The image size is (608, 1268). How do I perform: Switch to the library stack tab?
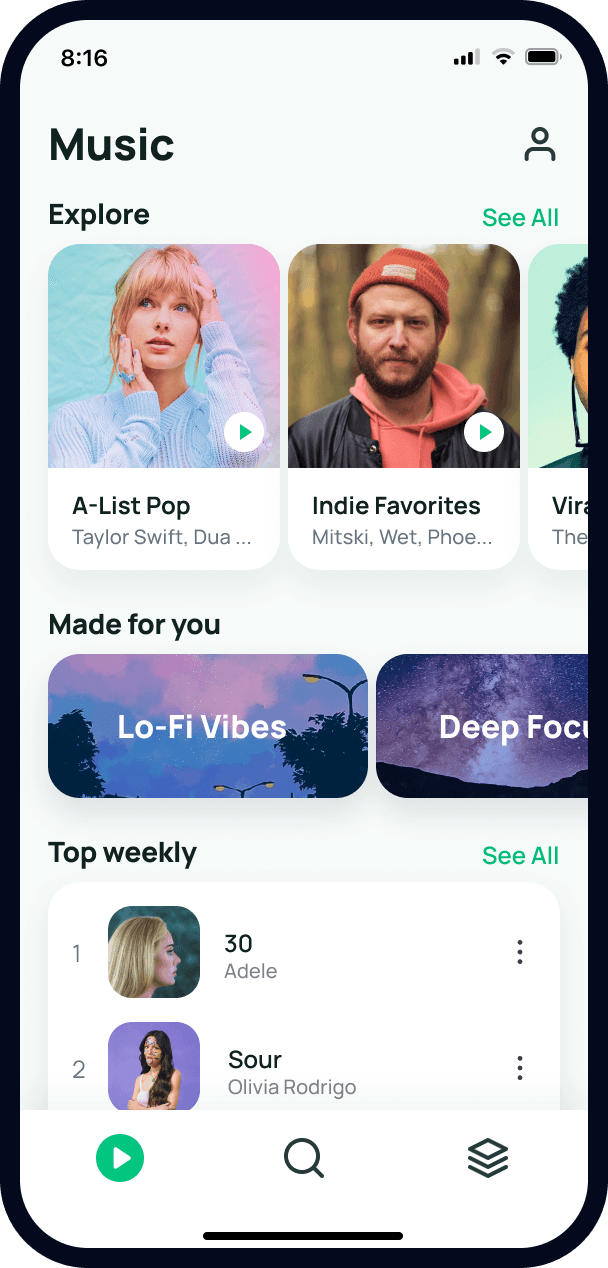point(488,1159)
